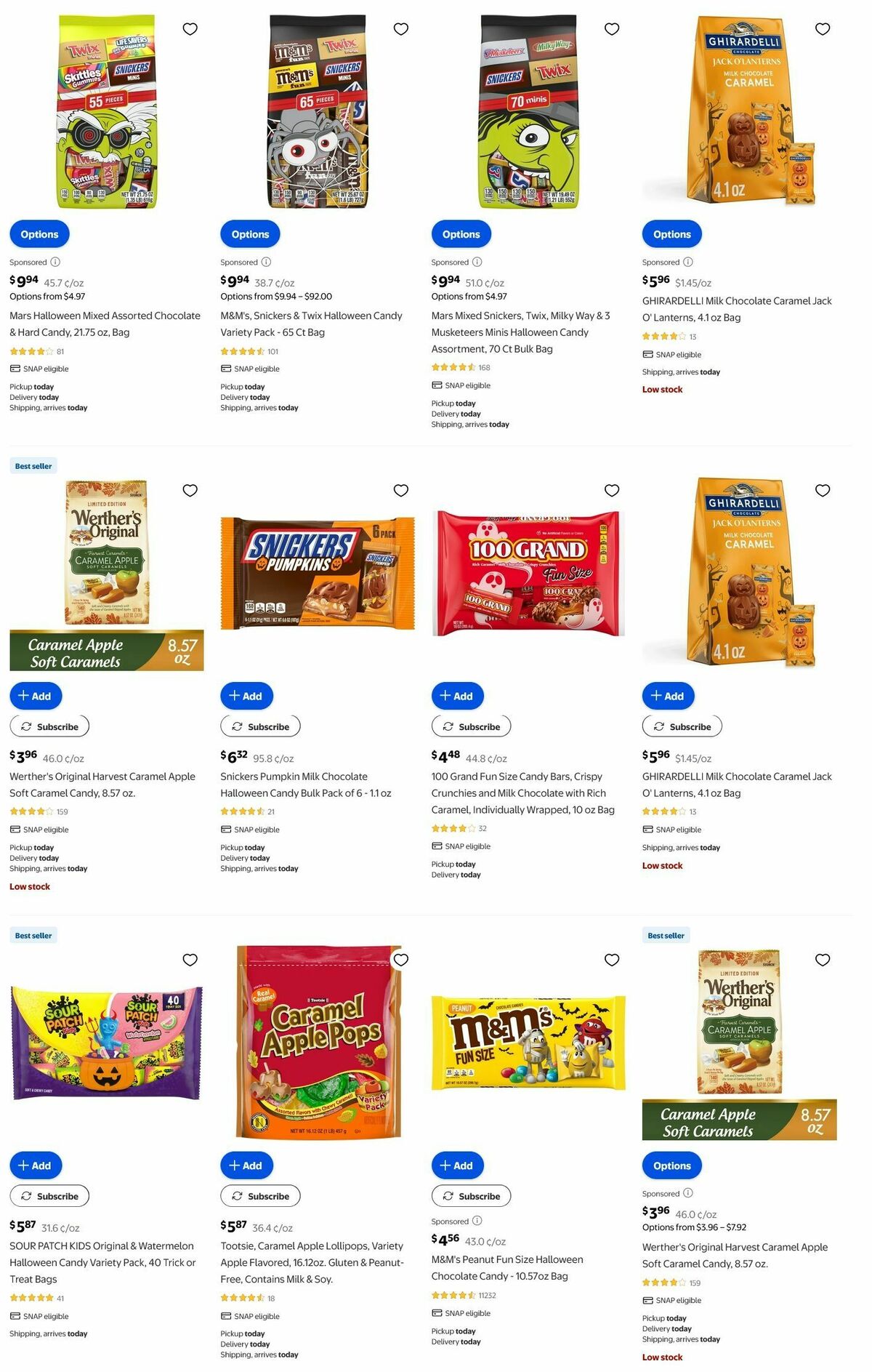Favorite Werther's Original Caramel Apple Soft Caramels
Viewport: 872px width, 1372px height.
pyautogui.click(x=190, y=491)
